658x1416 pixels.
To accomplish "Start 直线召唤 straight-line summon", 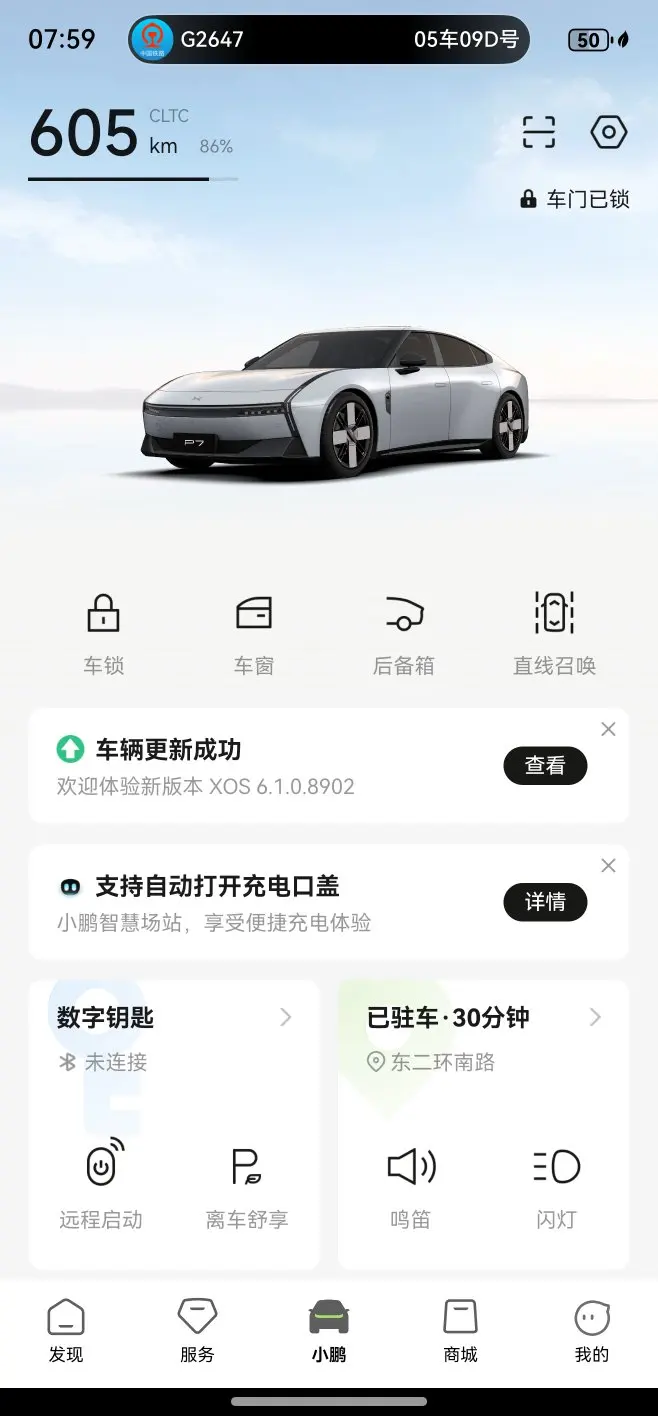I will coord(554,632).
